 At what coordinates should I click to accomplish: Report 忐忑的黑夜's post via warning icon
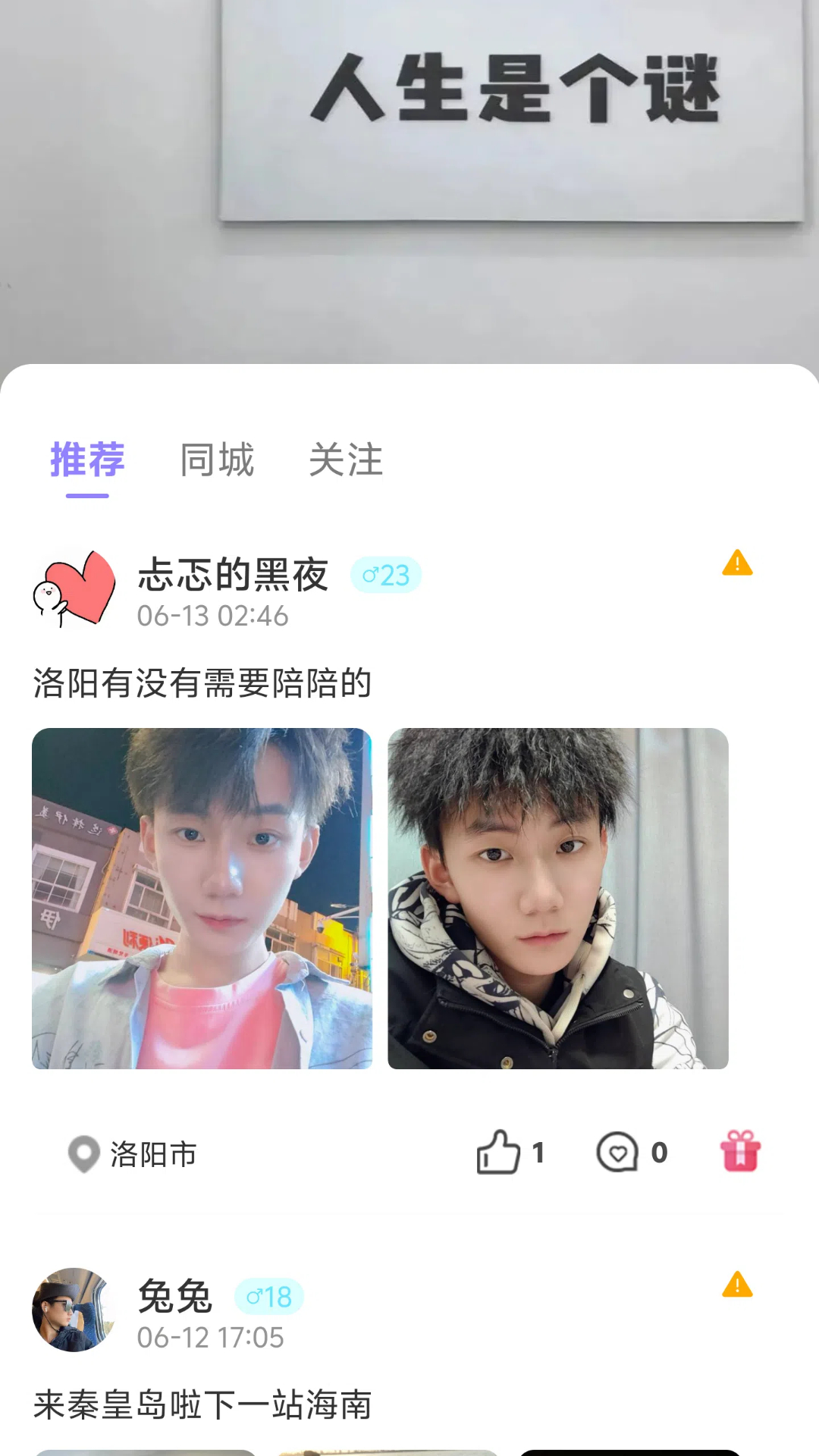737,563
